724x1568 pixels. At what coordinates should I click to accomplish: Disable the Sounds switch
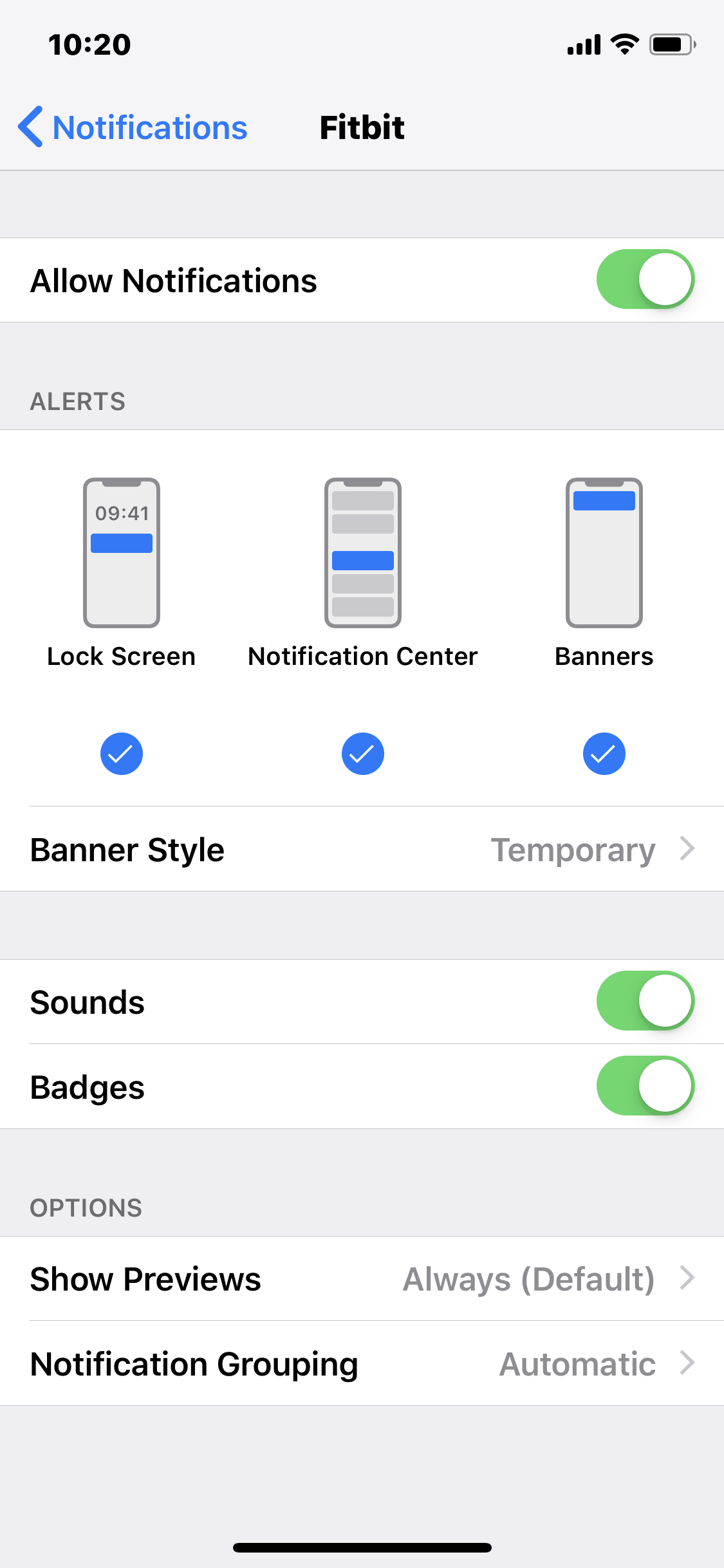point(645,1001)
